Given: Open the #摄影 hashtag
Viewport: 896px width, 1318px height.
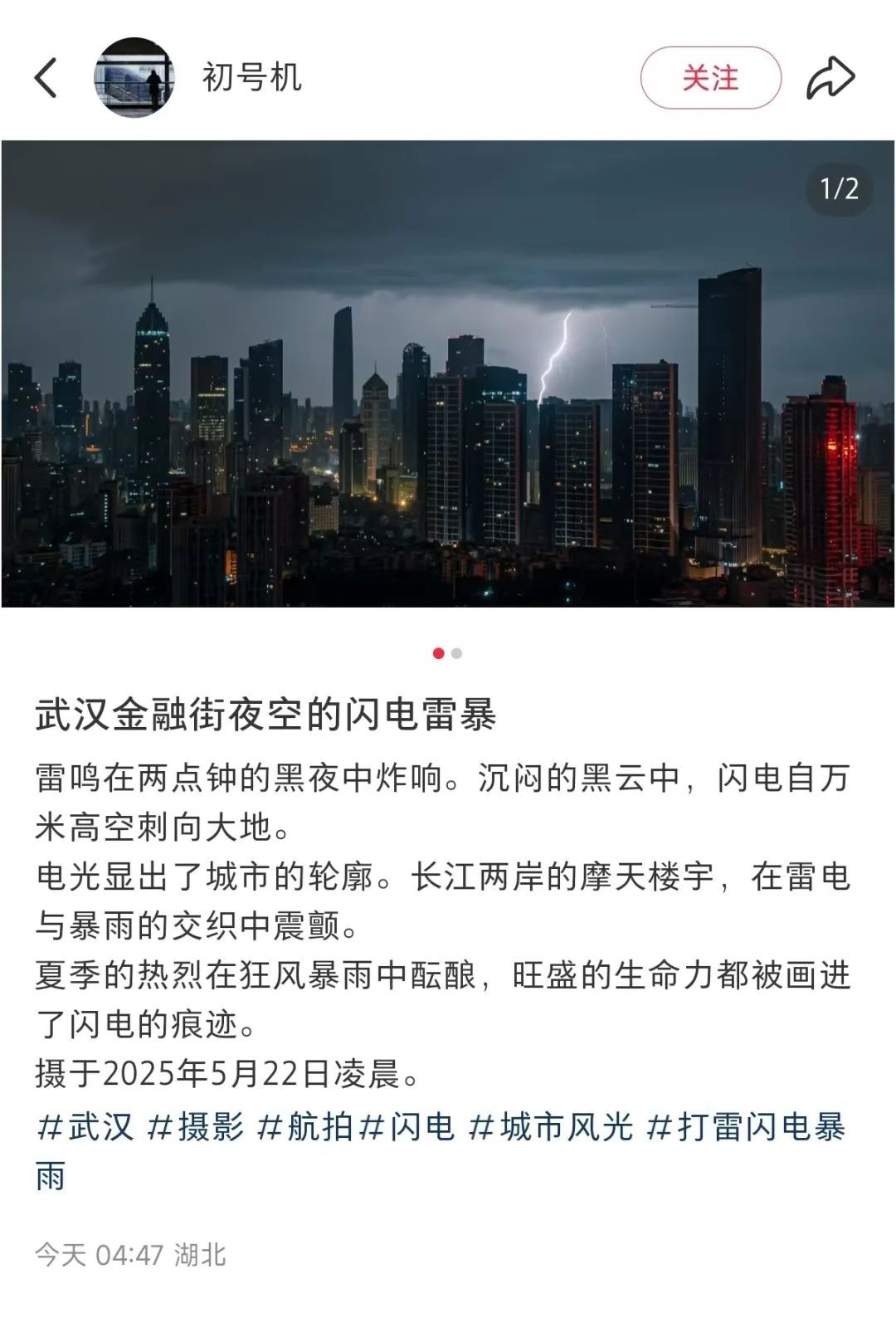Looking at the screenshot, I should pyautogui.click(x=196, y=1126).
